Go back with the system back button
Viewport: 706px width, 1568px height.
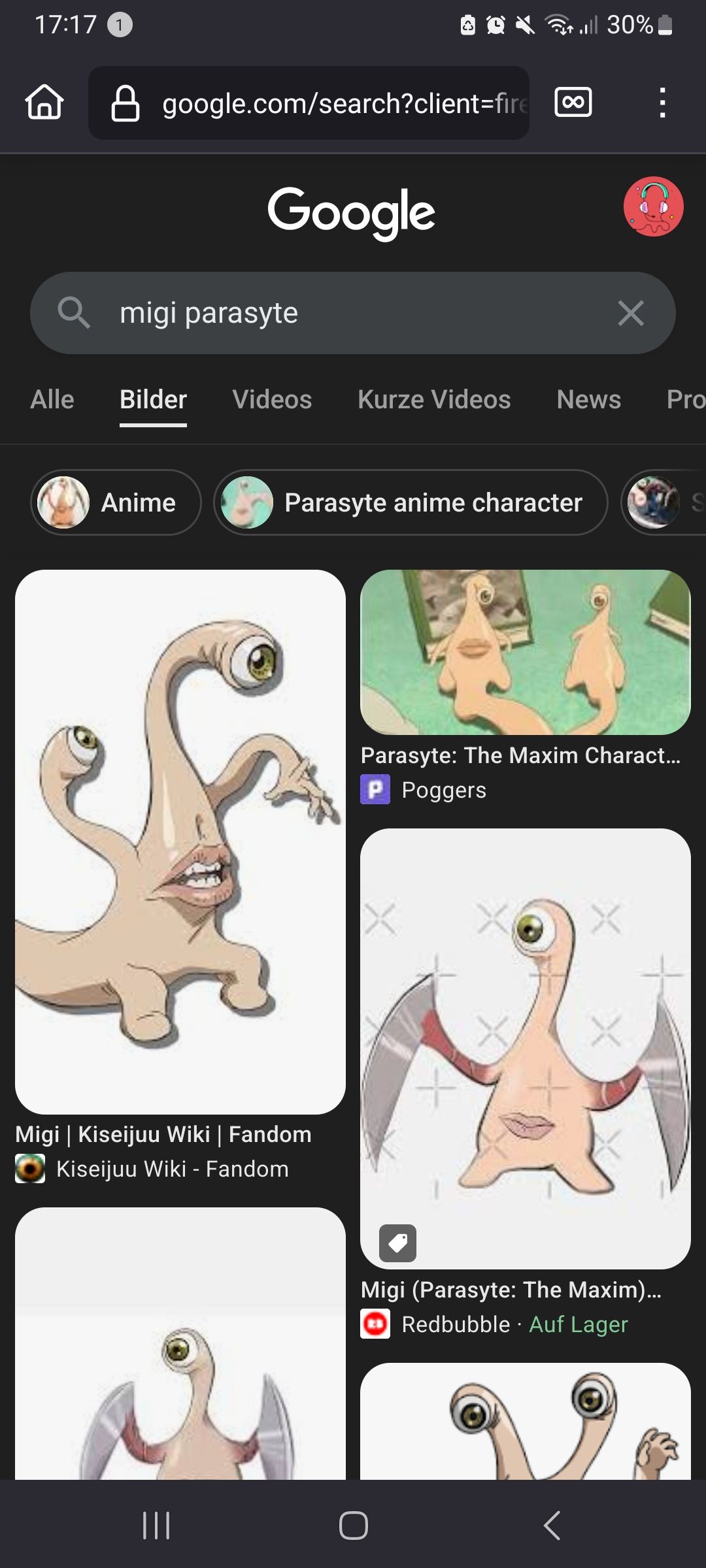tap(552, 1526)
